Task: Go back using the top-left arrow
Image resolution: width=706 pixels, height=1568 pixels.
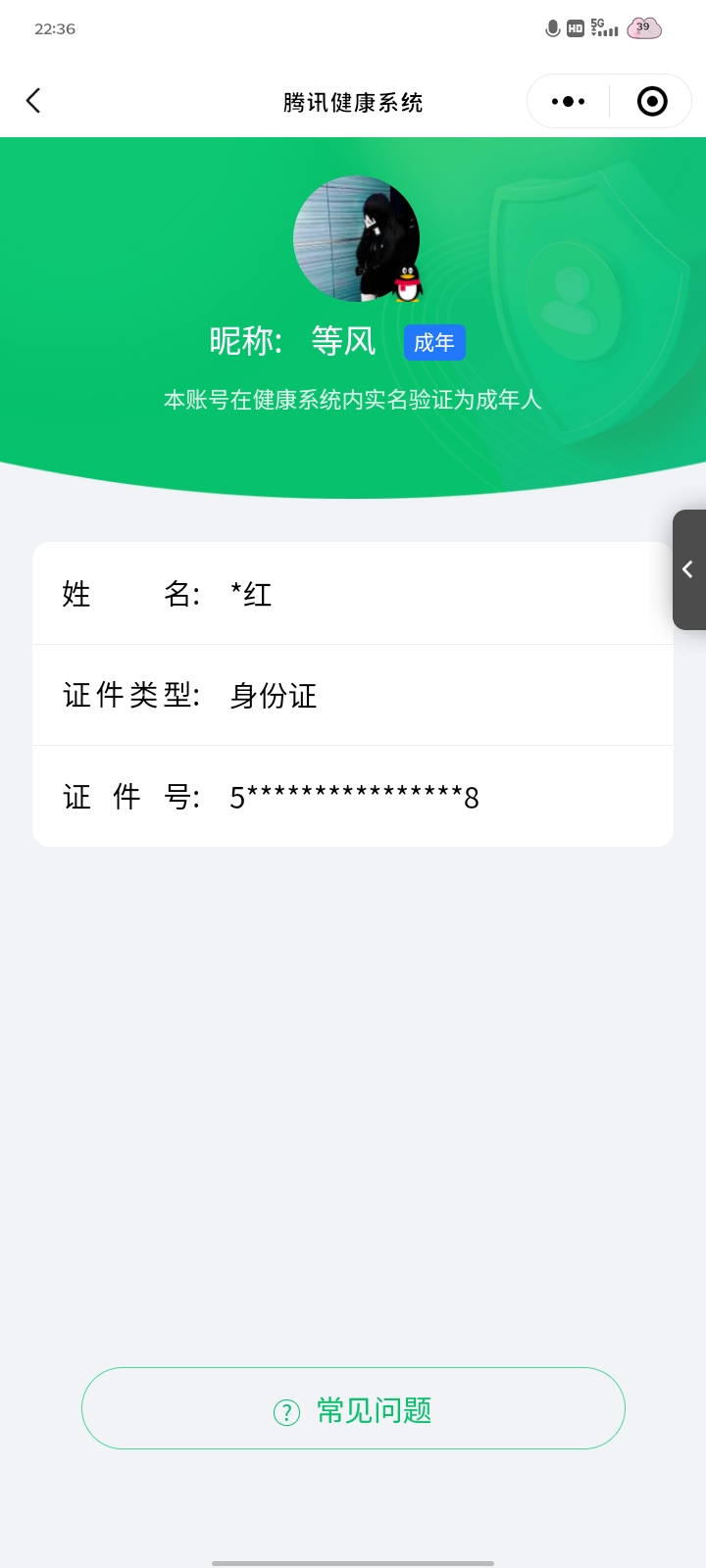Action: pyautogui.click(x=33, y=101)
